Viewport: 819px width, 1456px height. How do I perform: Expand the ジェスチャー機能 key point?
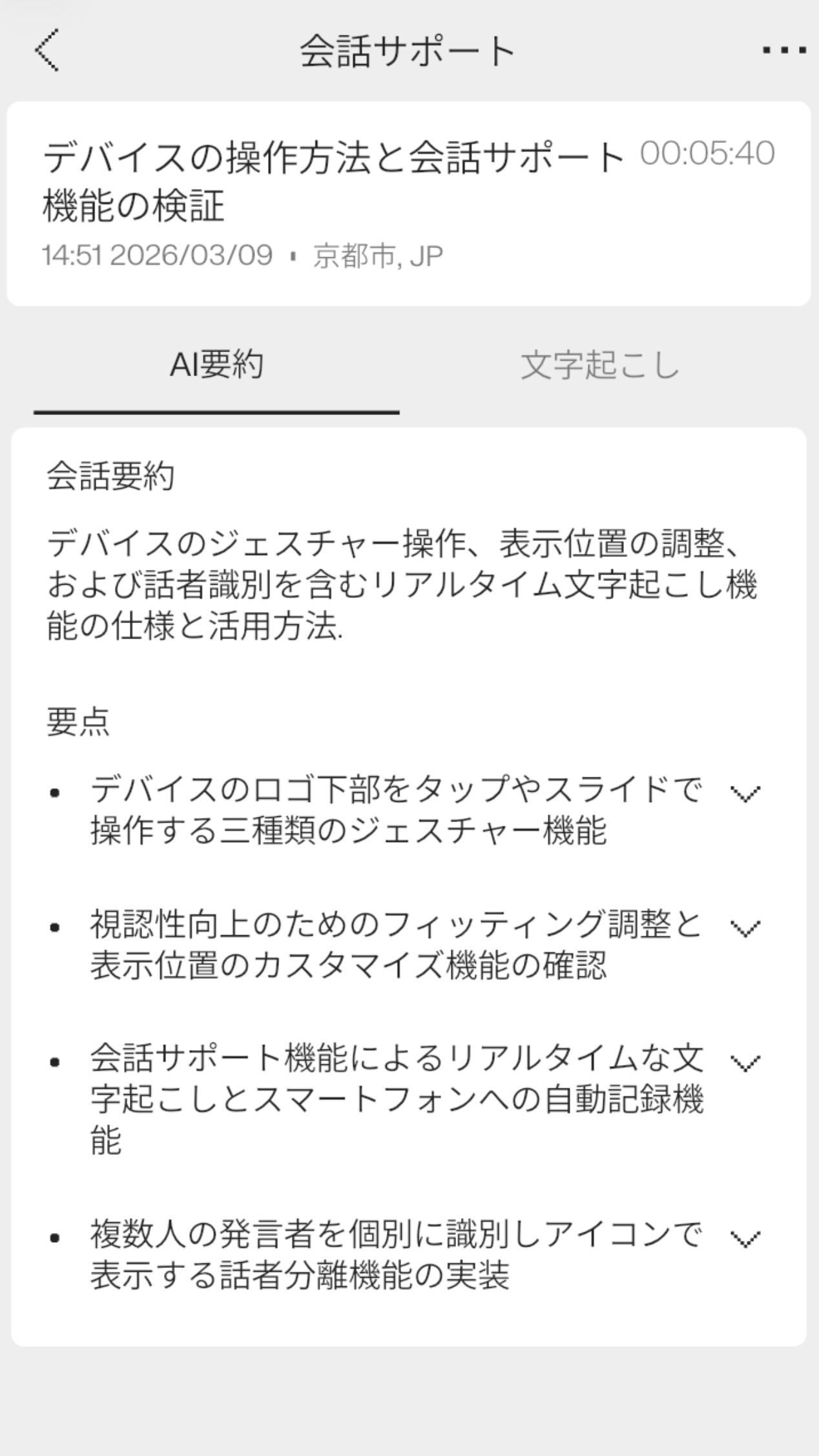(x=745, y=794)
